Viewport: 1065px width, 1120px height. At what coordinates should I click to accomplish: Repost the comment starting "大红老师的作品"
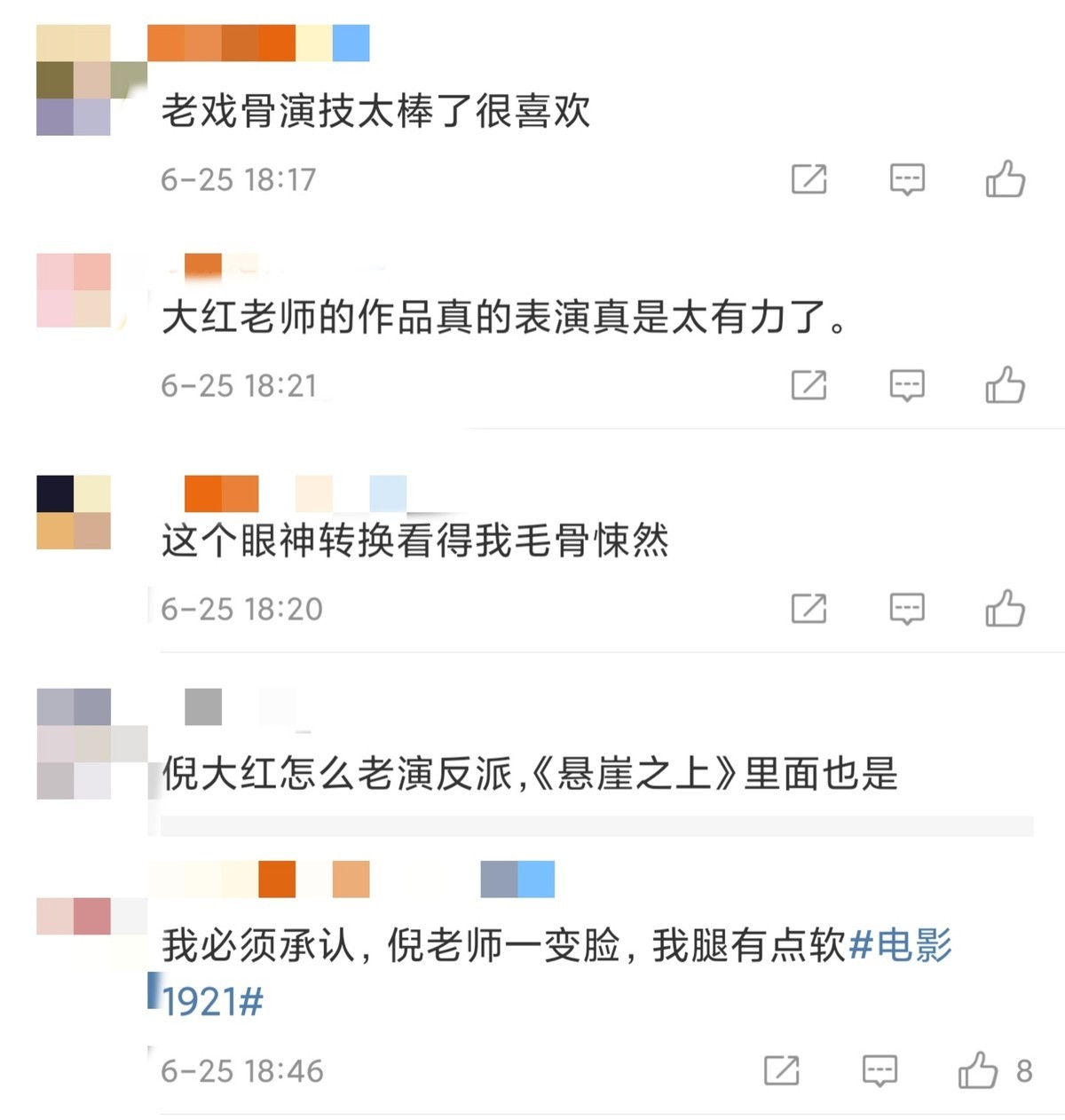809,385
